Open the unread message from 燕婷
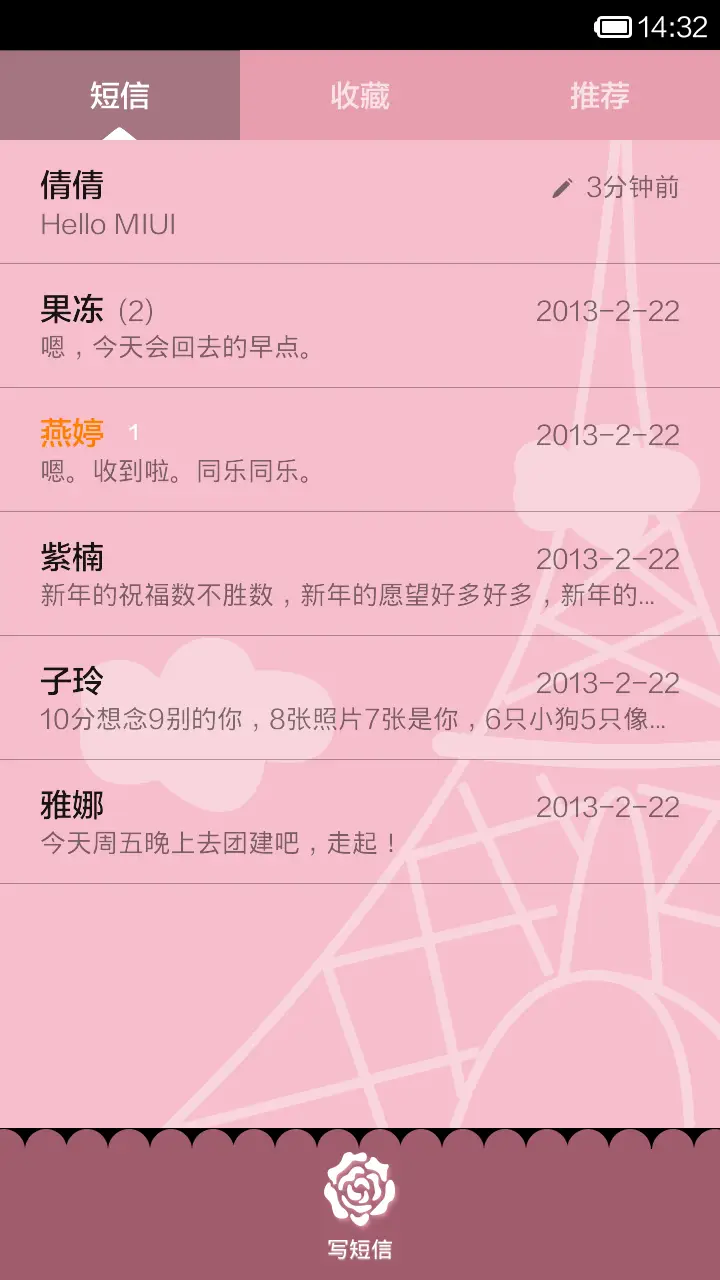This screenshot has height=1280, width=720. [x=300, y=450]
